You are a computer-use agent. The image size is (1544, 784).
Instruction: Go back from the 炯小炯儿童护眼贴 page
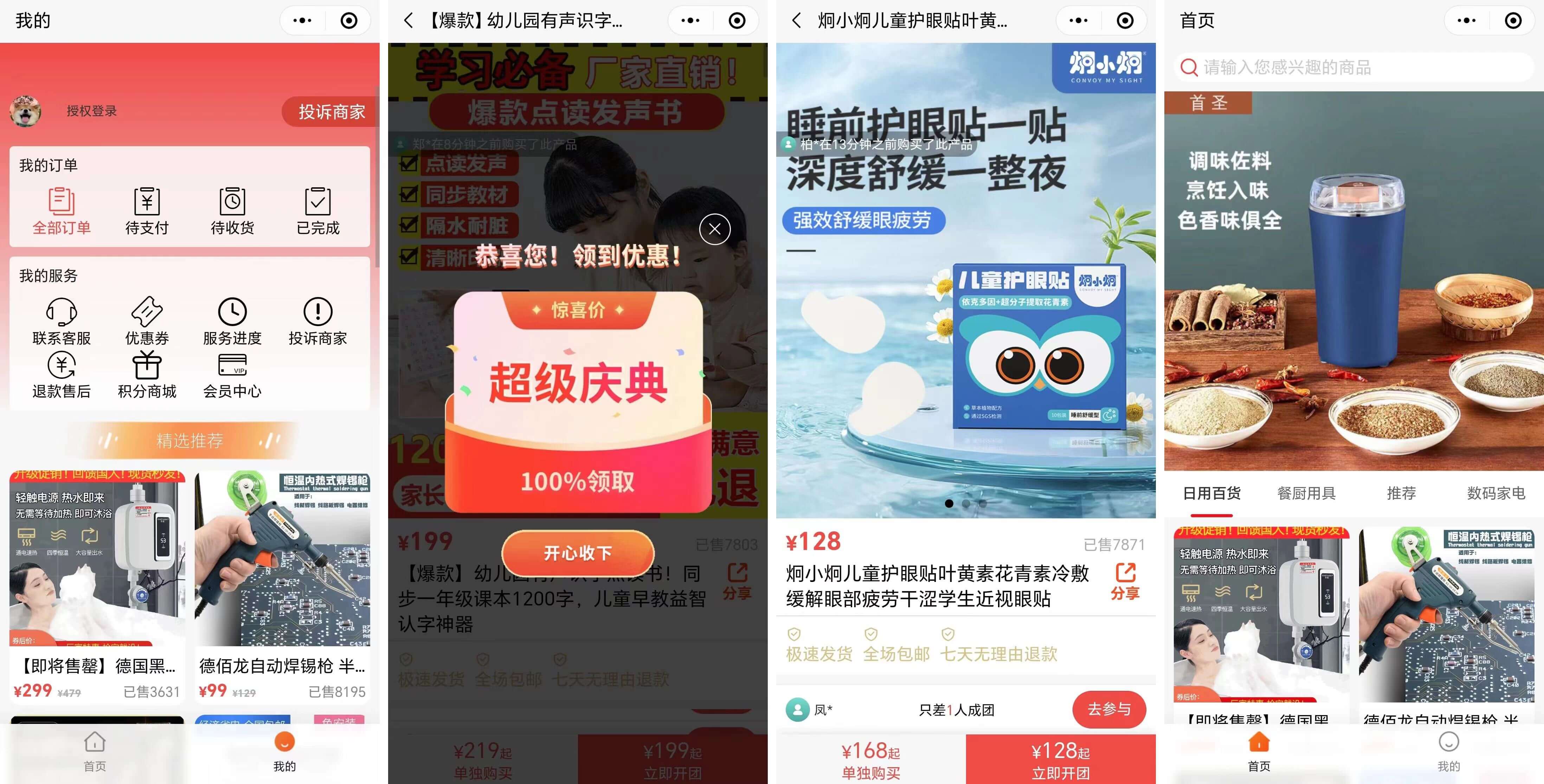796,21
